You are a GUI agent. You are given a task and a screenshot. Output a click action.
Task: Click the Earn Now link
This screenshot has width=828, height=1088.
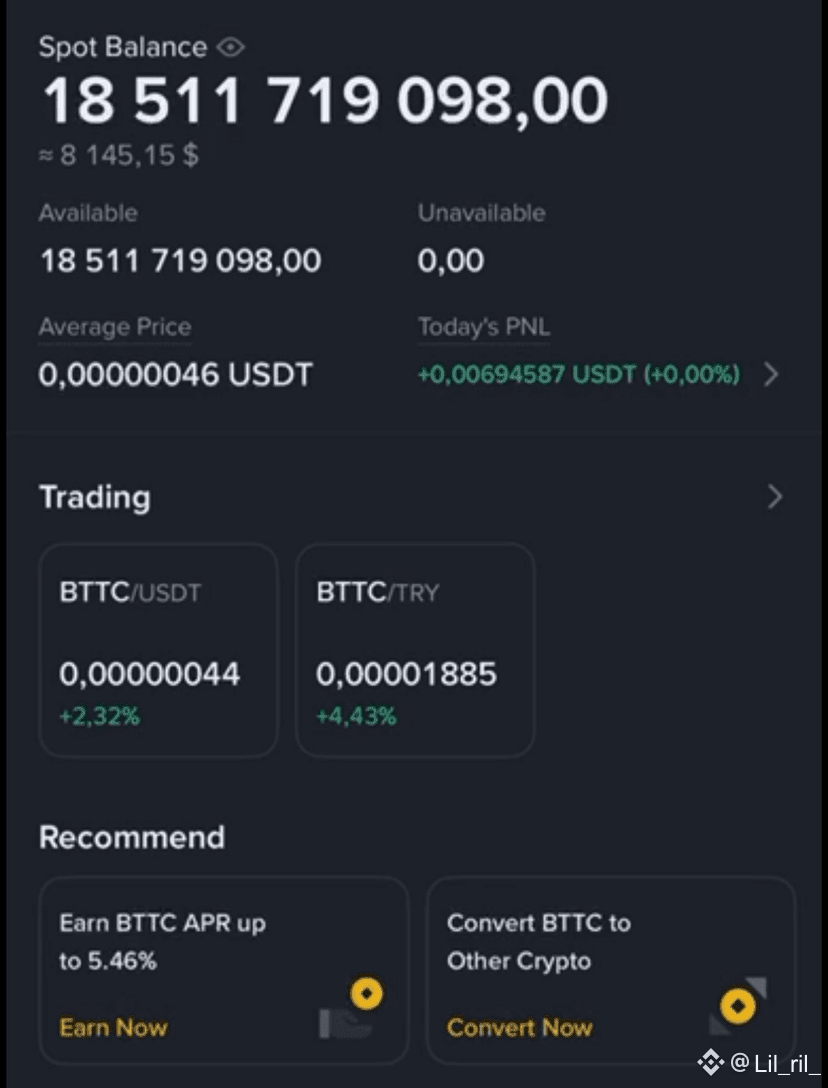click(x=113, y=1027)
